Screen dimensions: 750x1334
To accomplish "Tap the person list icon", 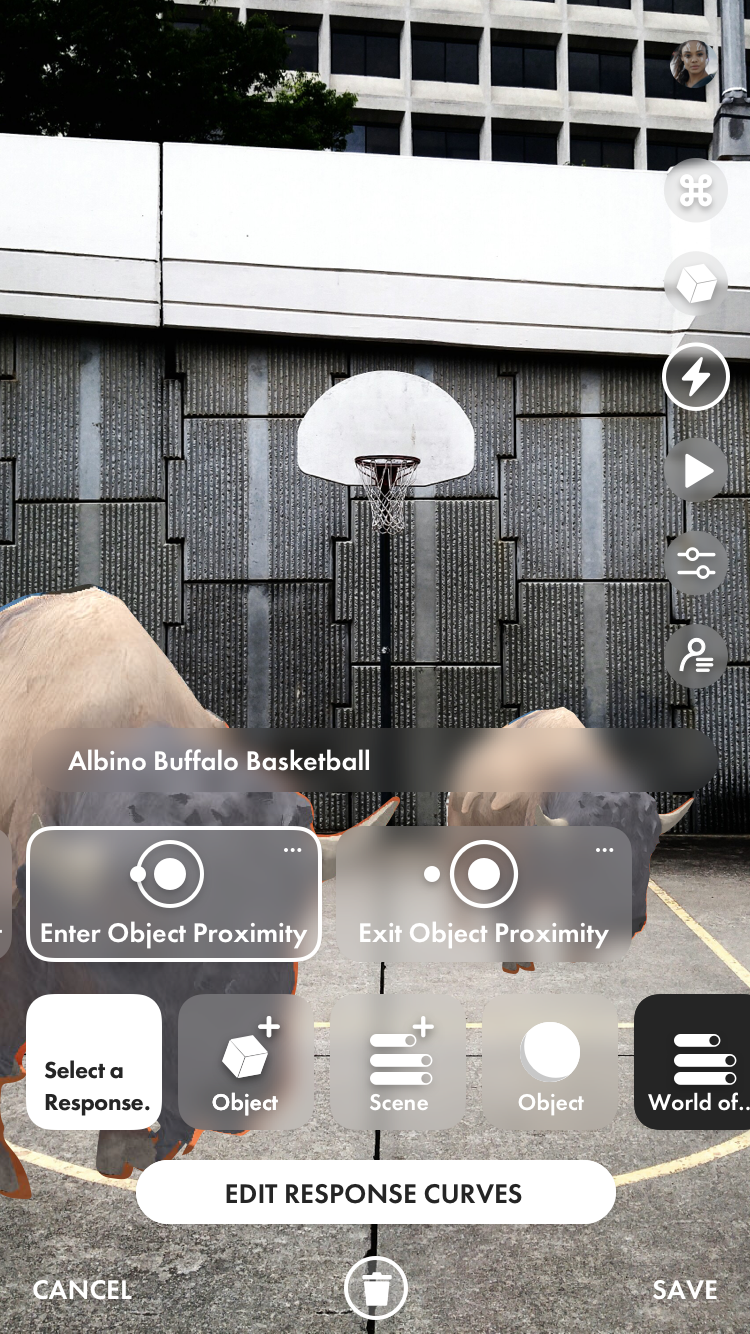I will [696, 656].
